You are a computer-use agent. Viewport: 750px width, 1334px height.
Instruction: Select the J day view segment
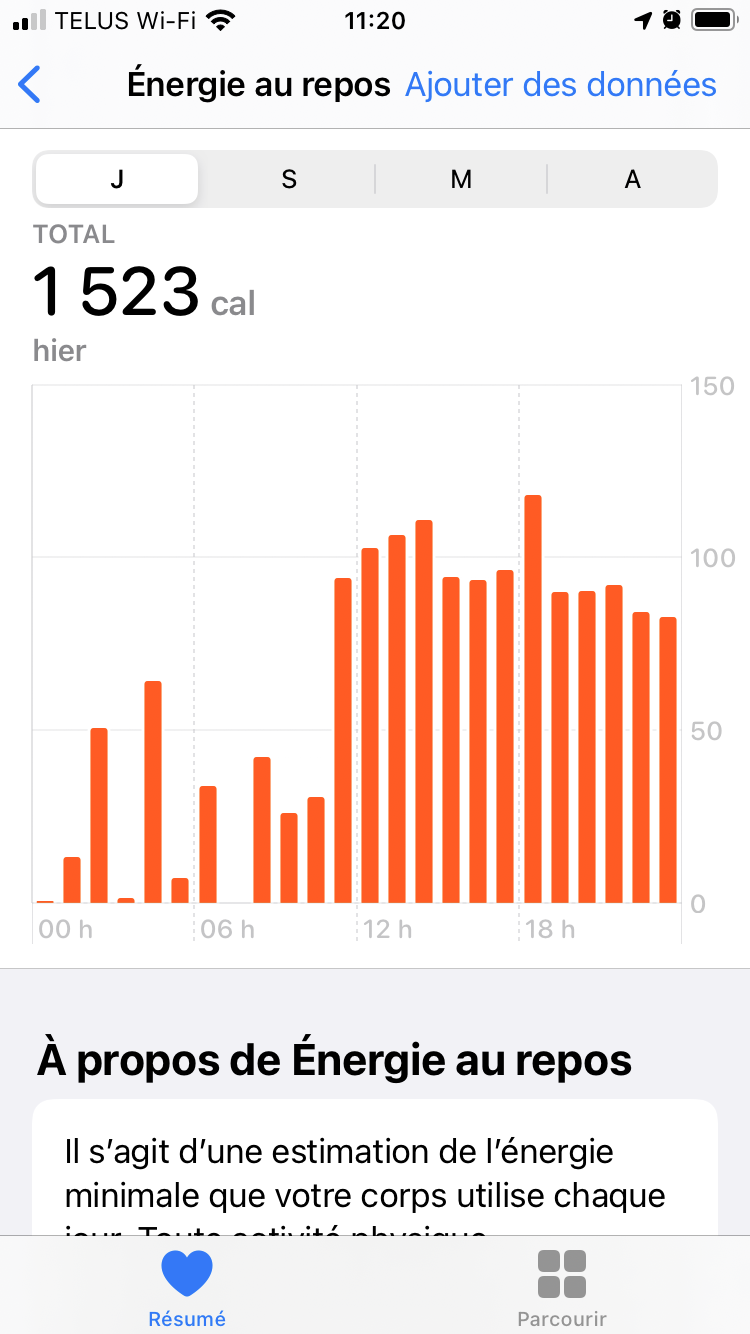117,179
